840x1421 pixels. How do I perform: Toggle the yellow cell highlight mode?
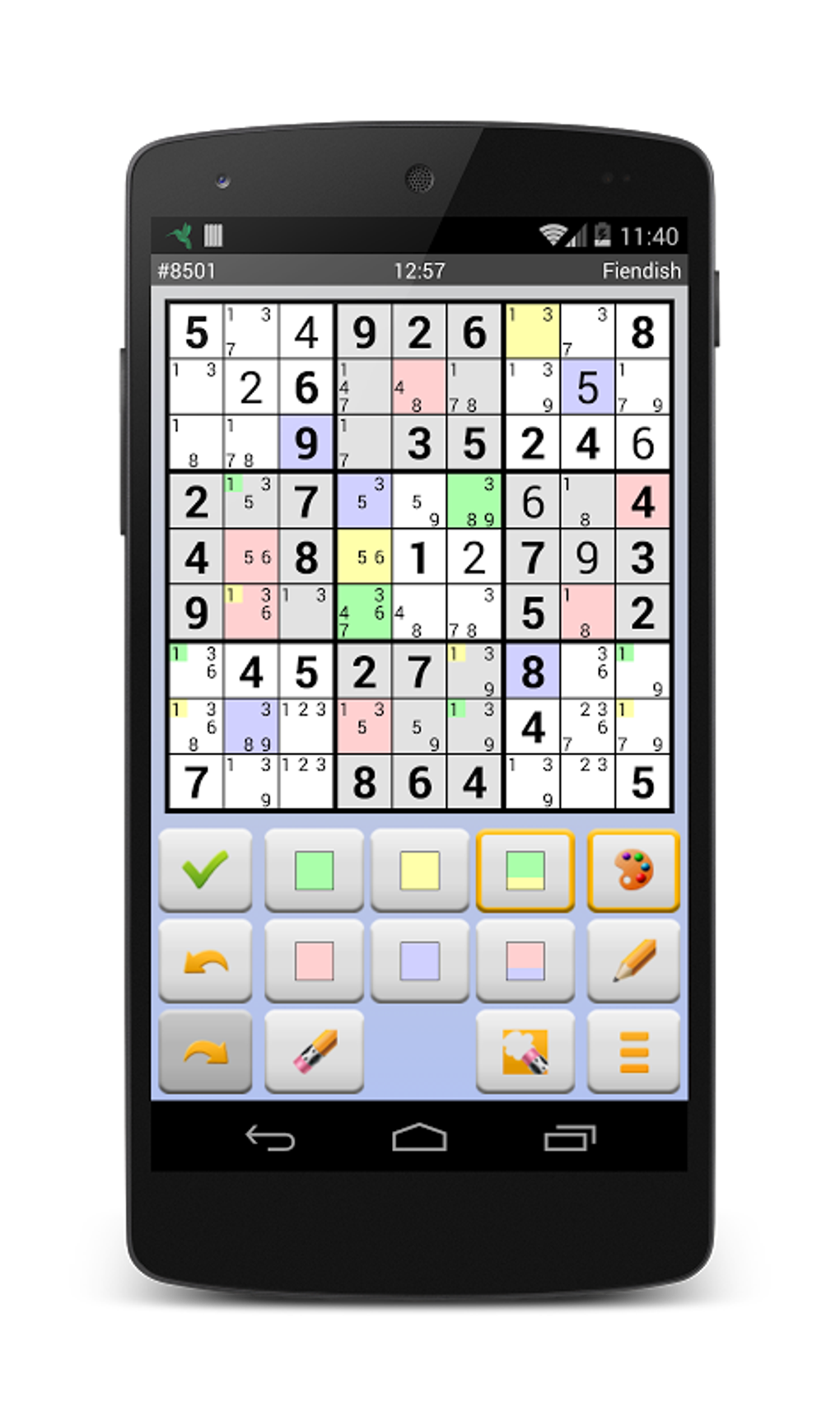click(420, 869)
